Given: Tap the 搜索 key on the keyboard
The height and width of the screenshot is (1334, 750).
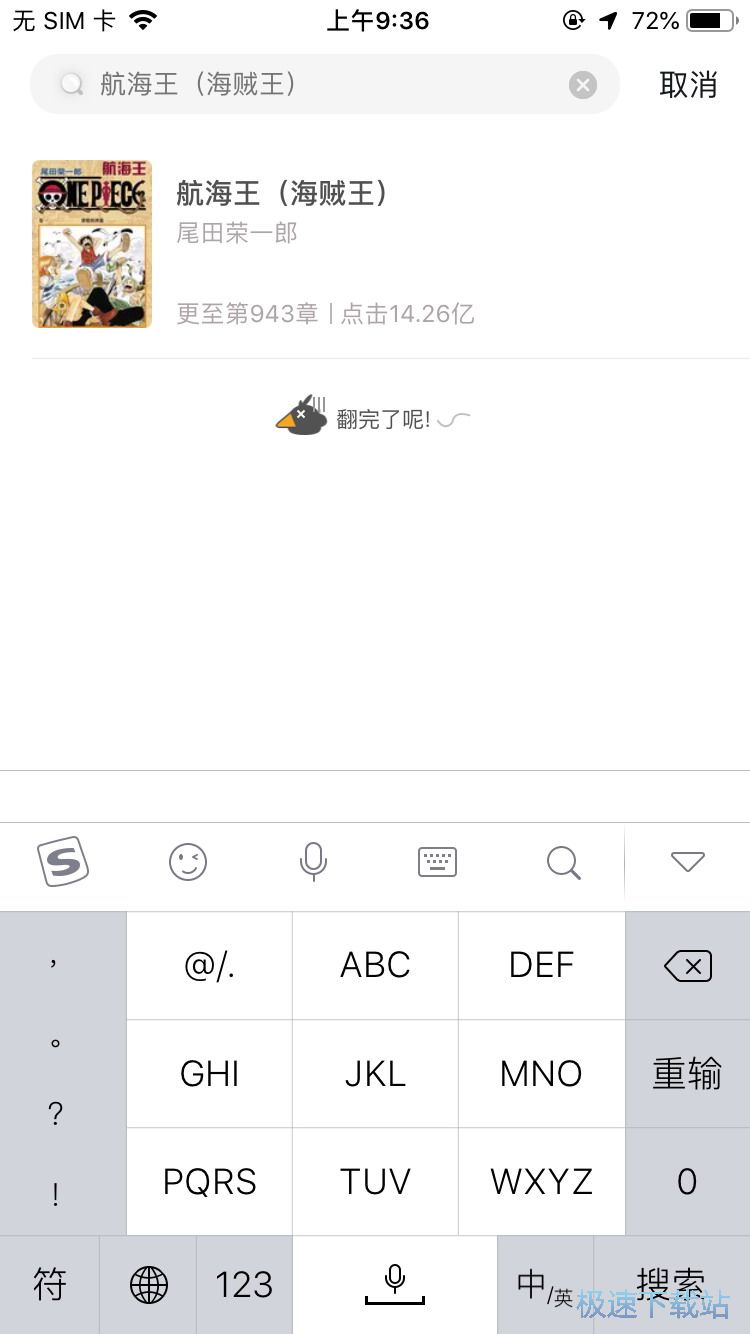Looking at the screenshot, I should tap(672, 1284).
